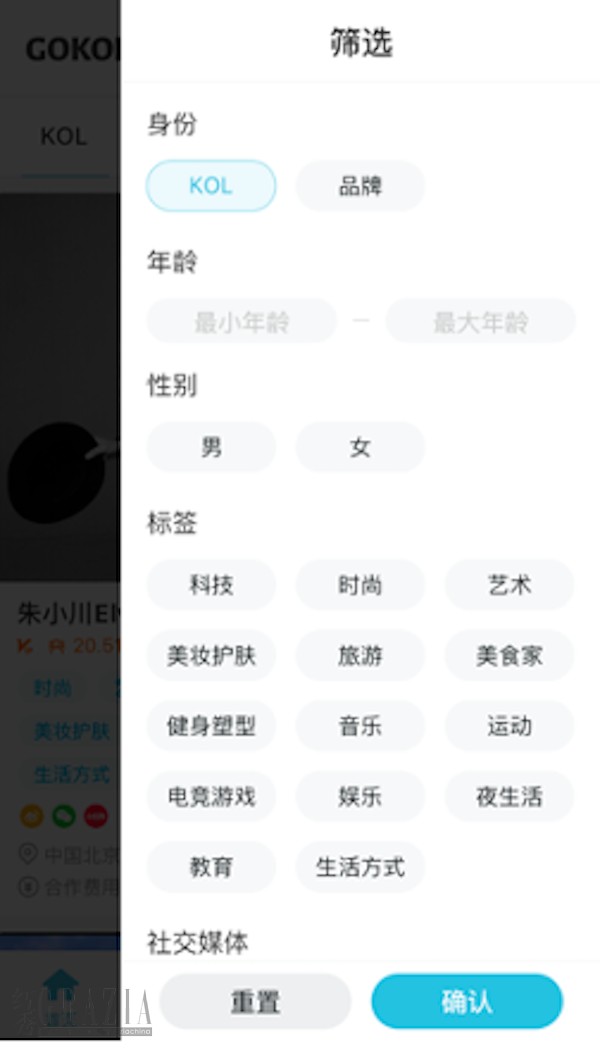Select the 旅游 tag
Image resolution: width=600 pixels, height=1048 pixels.
coord(360,656)
